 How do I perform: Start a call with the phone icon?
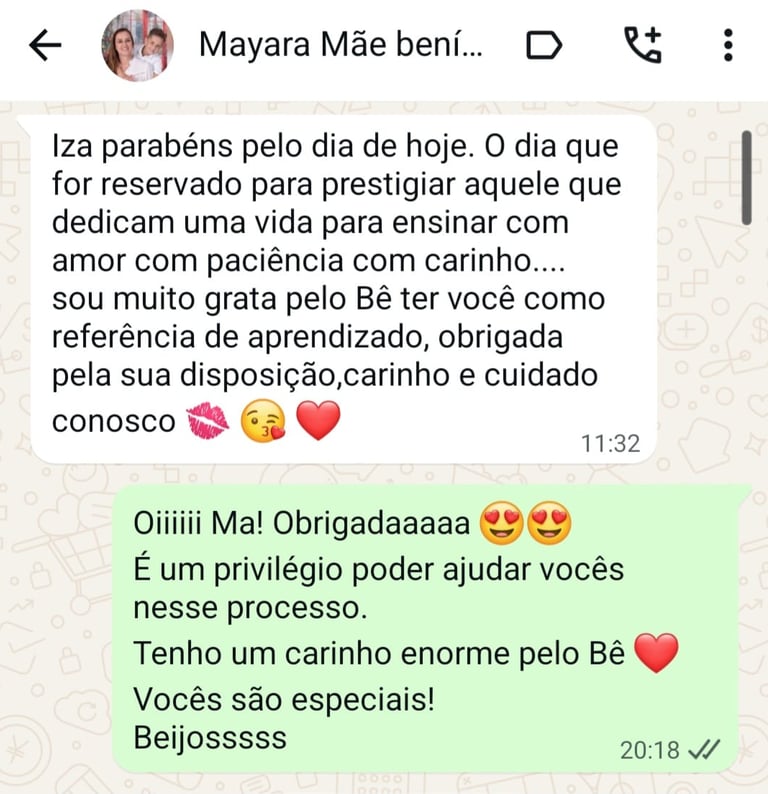click(x=642, y=45)
